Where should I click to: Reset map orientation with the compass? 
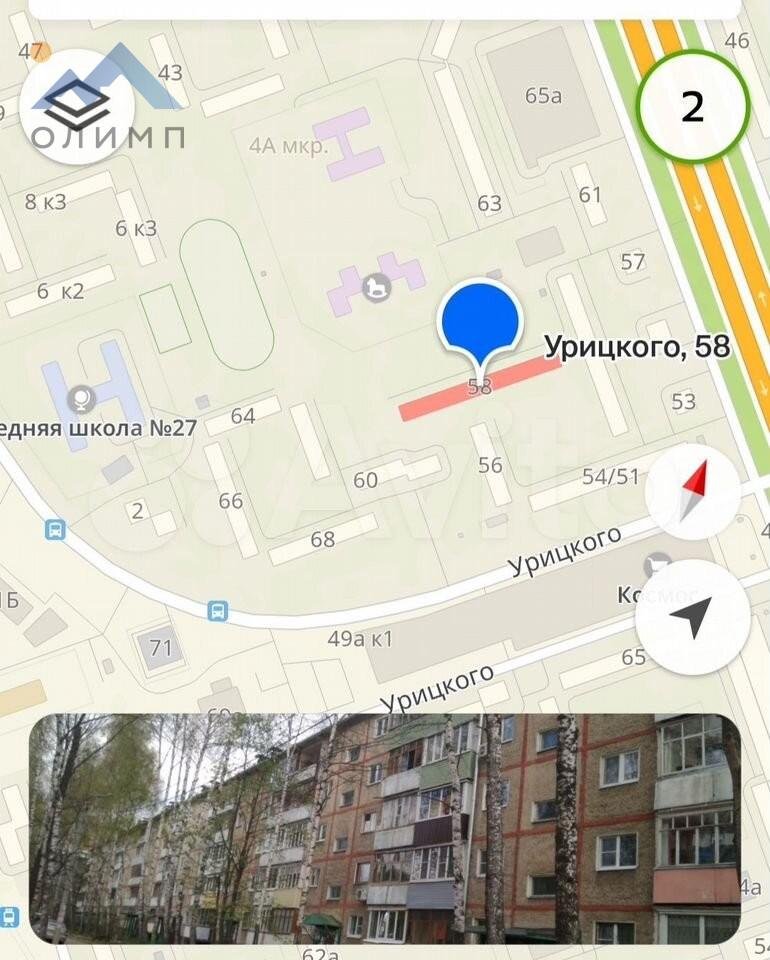(x=692, y=492)
